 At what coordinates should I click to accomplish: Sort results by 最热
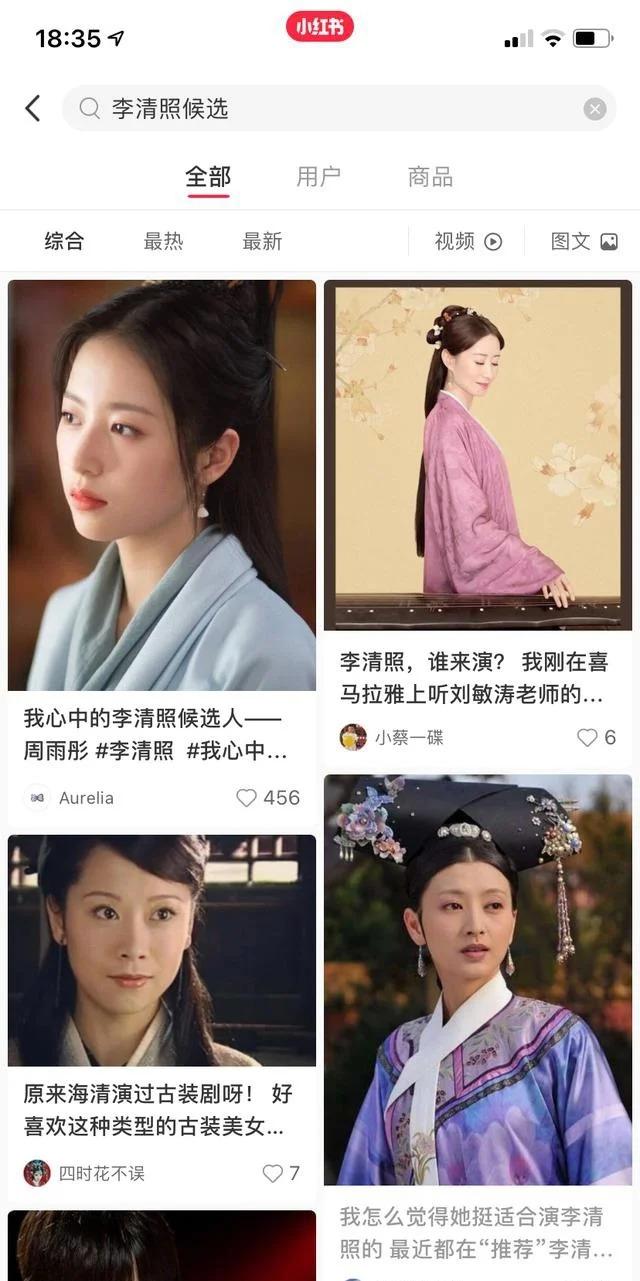[163, 241]
